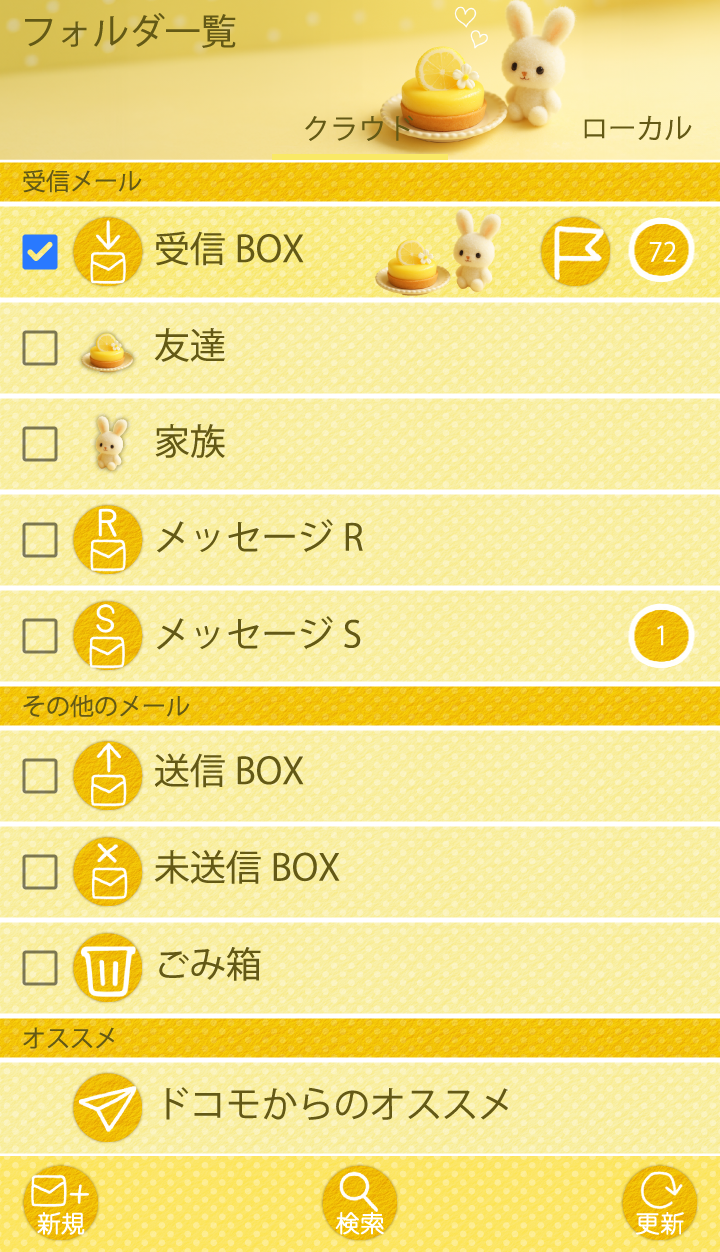720x1252 pixels.
Task: Open the 送信BOX folder
Action: [229, 772]
